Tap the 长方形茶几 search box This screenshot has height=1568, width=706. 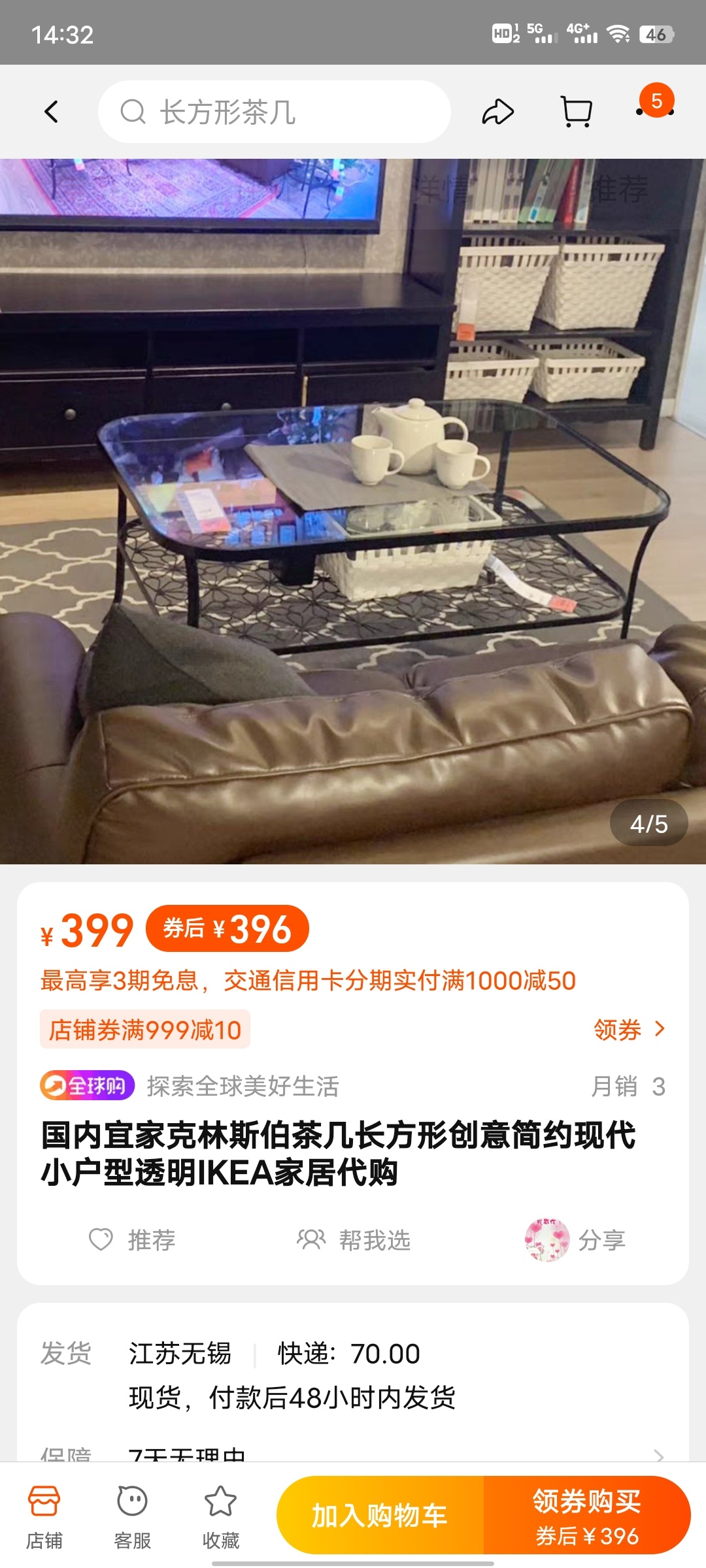coord(275,112)
